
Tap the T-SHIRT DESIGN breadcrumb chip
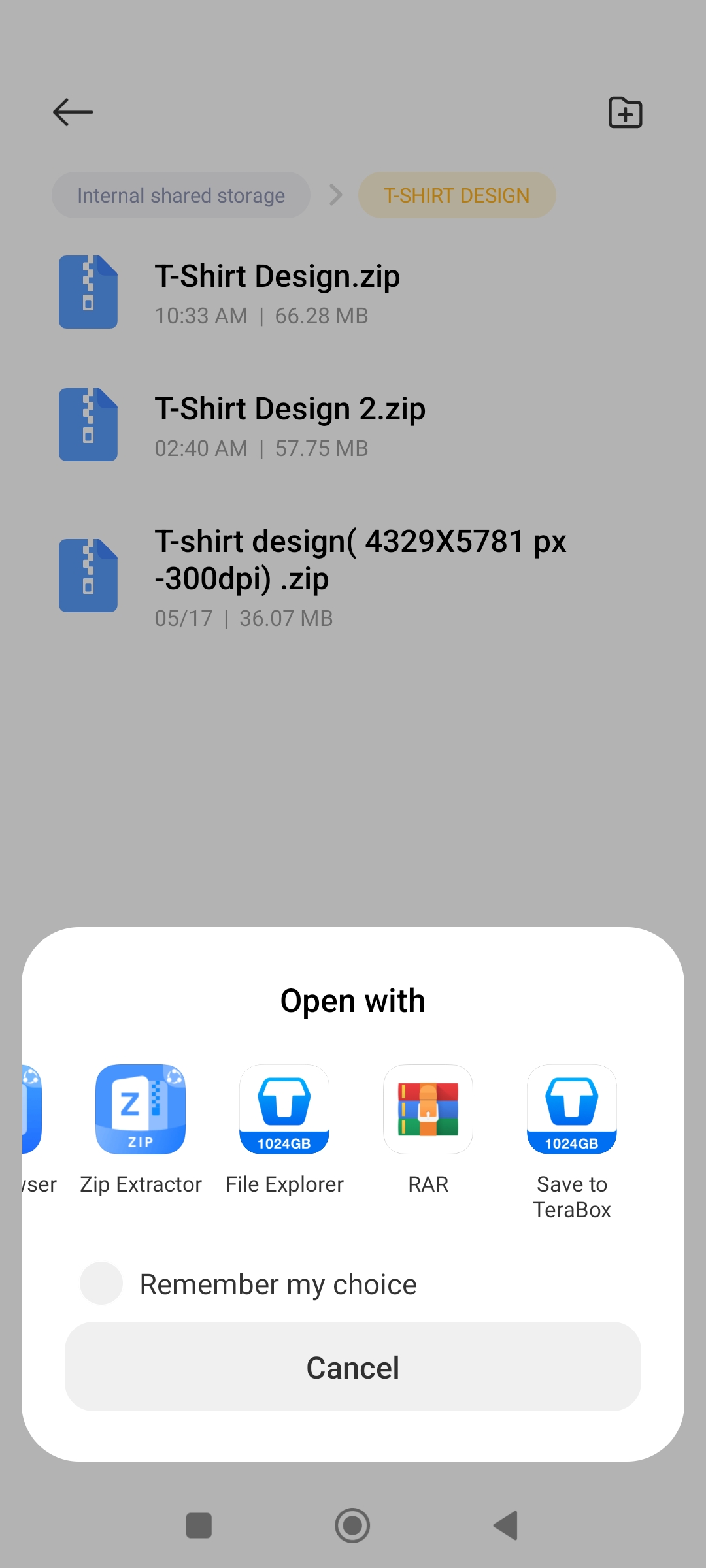(457, 195)
